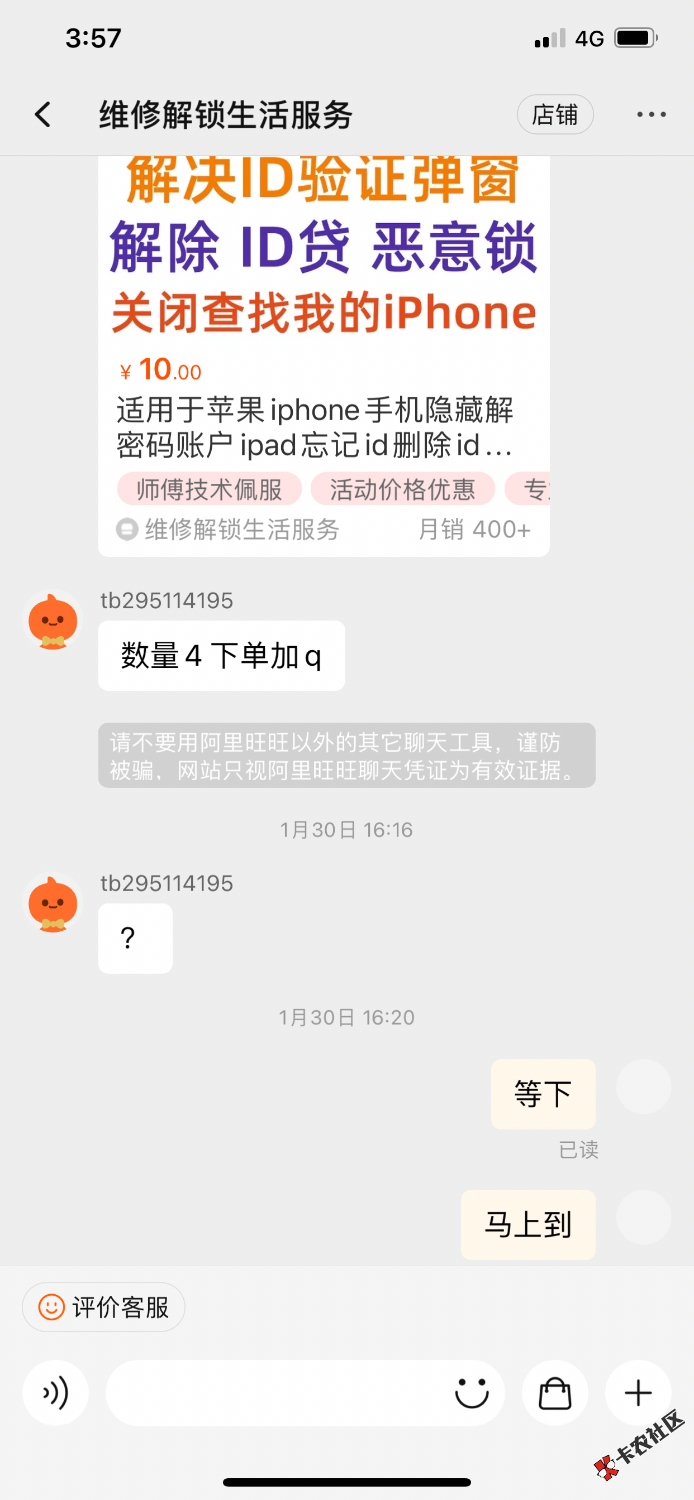Tap the 评价客服 rate service button
This screenshot has height=1500, width=694.
point(104,1307)
